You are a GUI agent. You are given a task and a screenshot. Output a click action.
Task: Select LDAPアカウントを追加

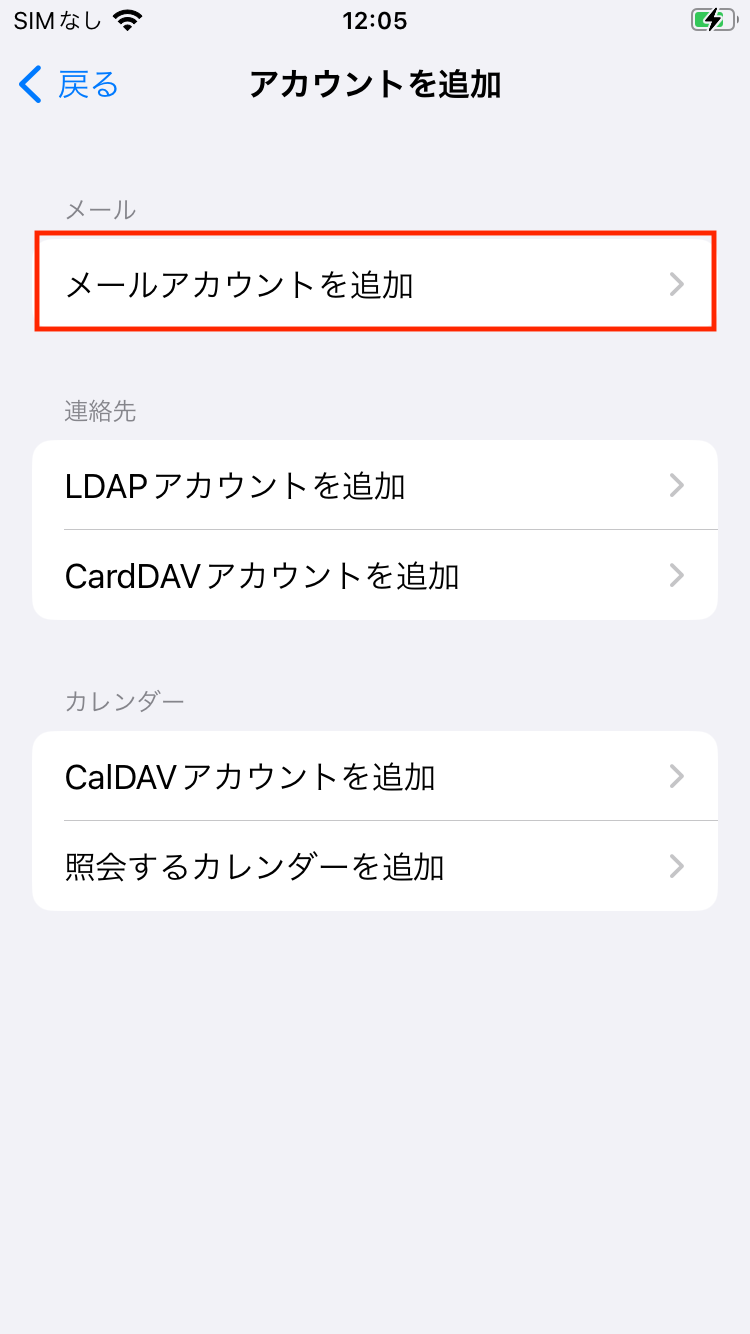(375, 486)
